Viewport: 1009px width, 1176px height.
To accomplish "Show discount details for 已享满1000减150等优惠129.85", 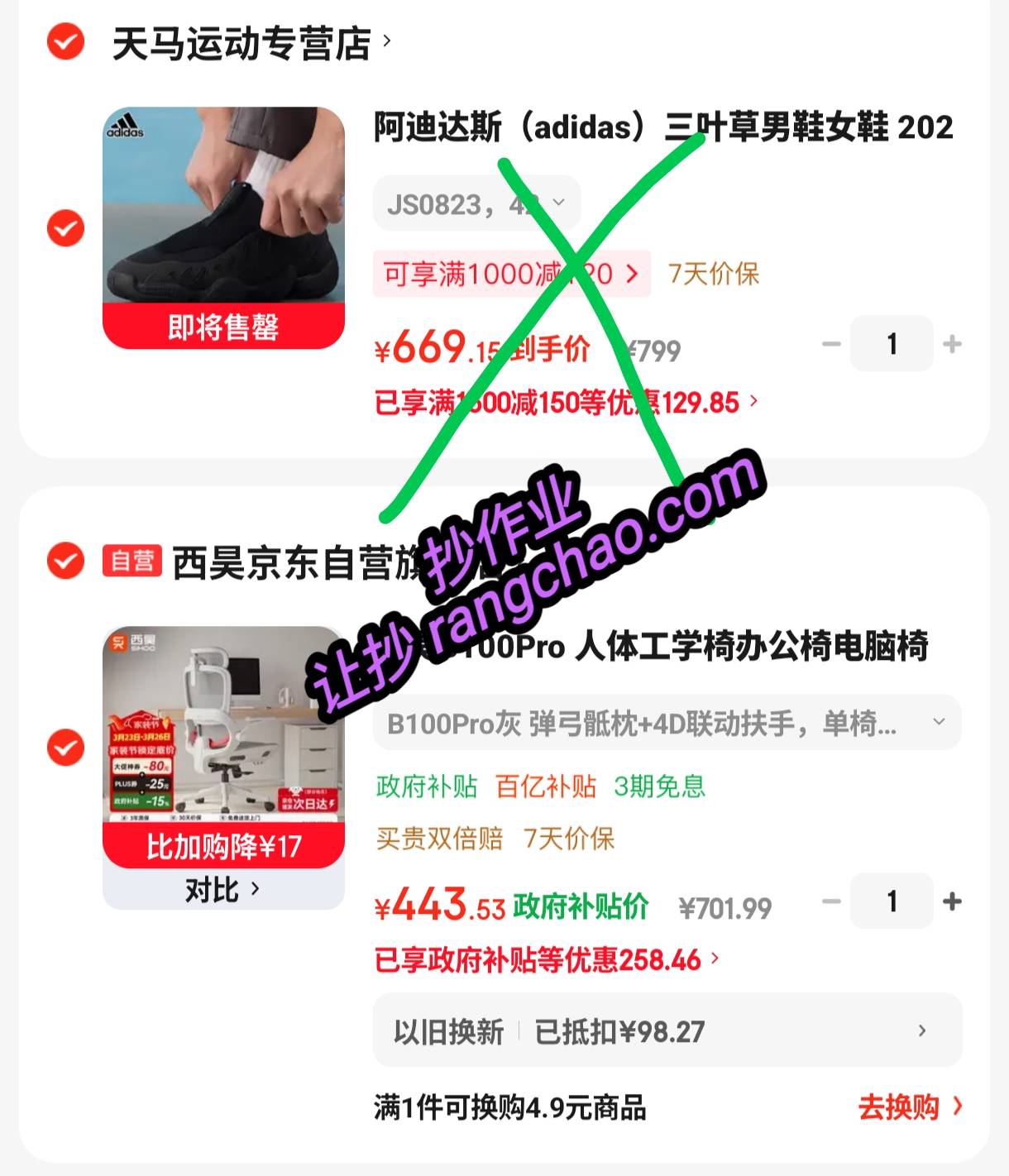I will tap(566, 403).
